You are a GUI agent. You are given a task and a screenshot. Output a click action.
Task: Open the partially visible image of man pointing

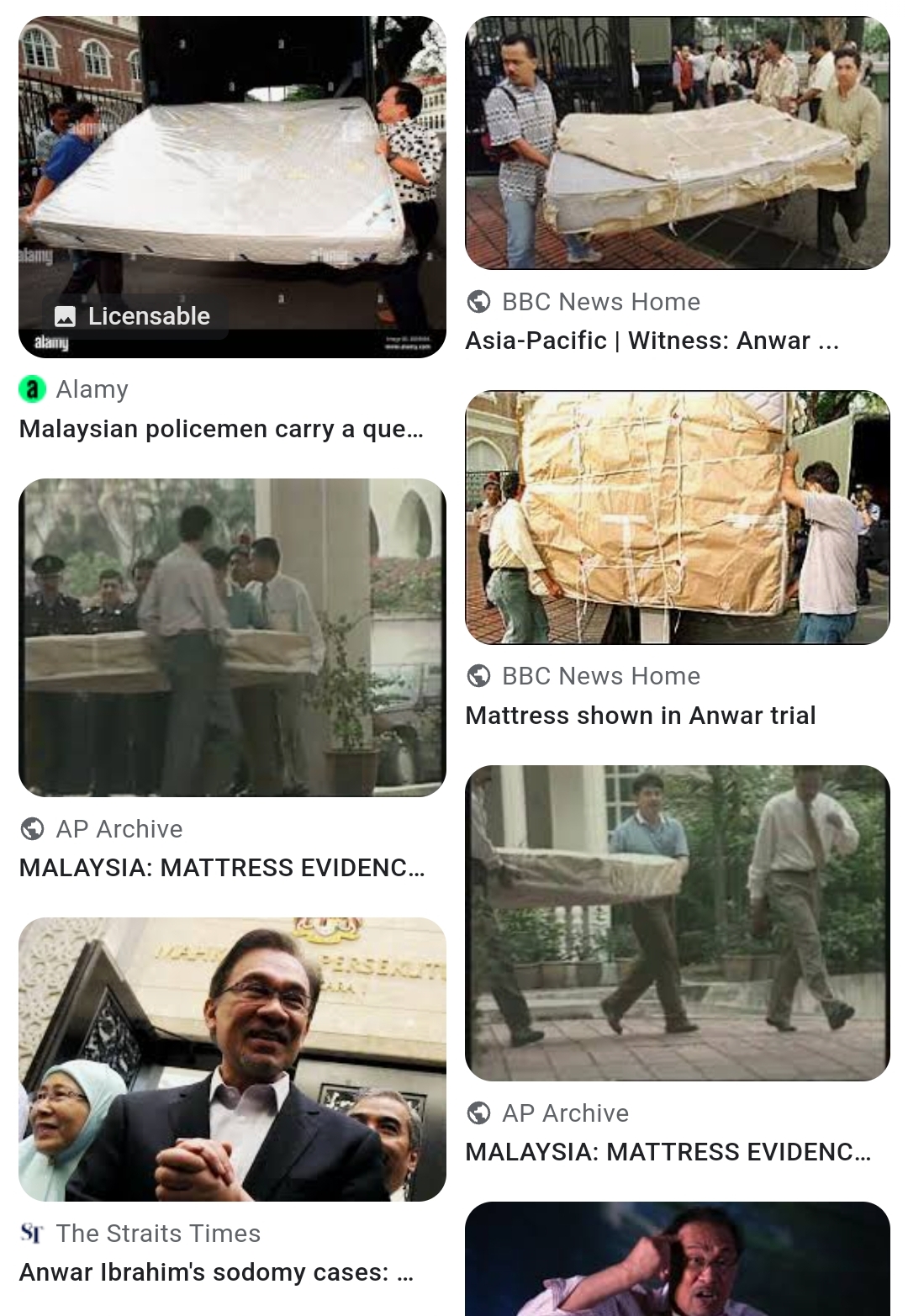pos(677,1259)
